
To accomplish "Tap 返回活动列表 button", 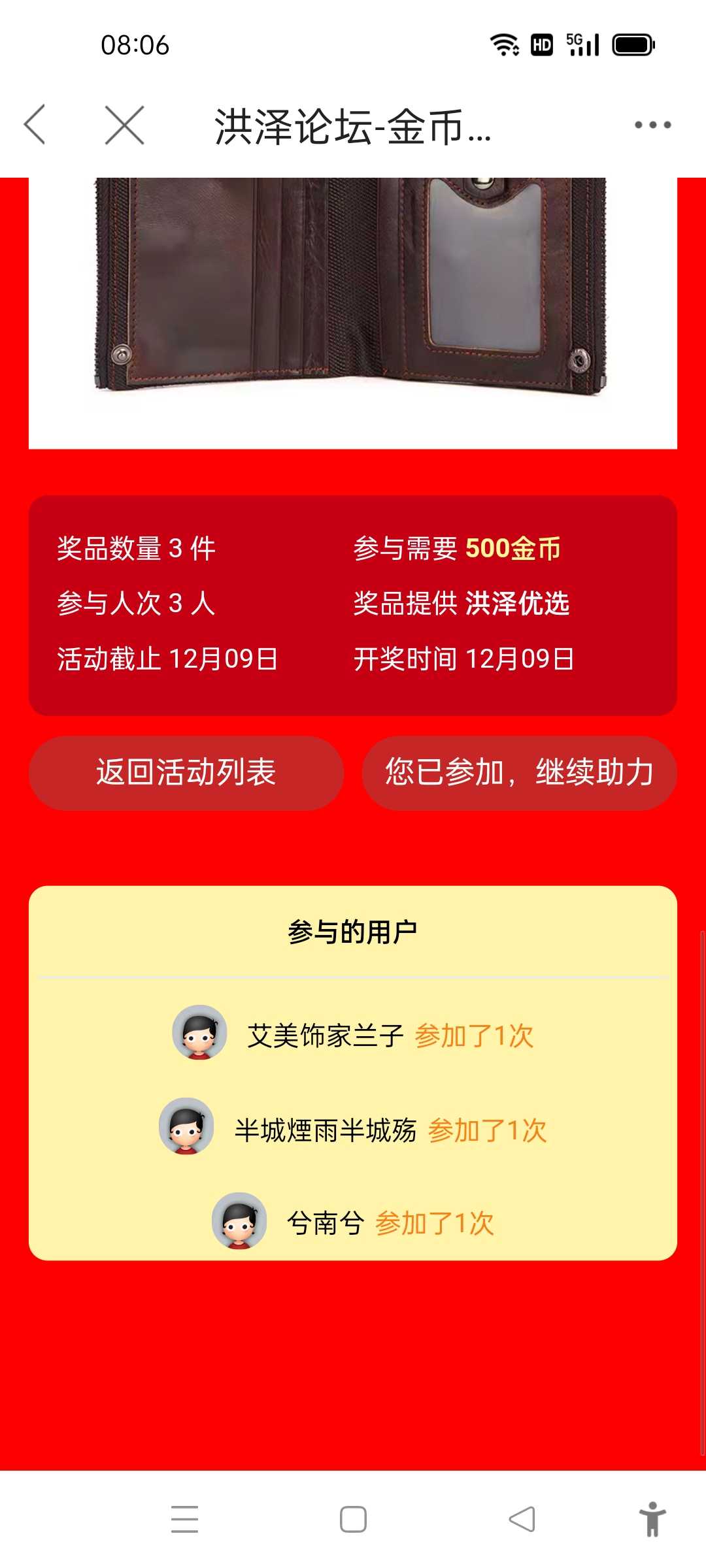I will [x=186, y=773].
